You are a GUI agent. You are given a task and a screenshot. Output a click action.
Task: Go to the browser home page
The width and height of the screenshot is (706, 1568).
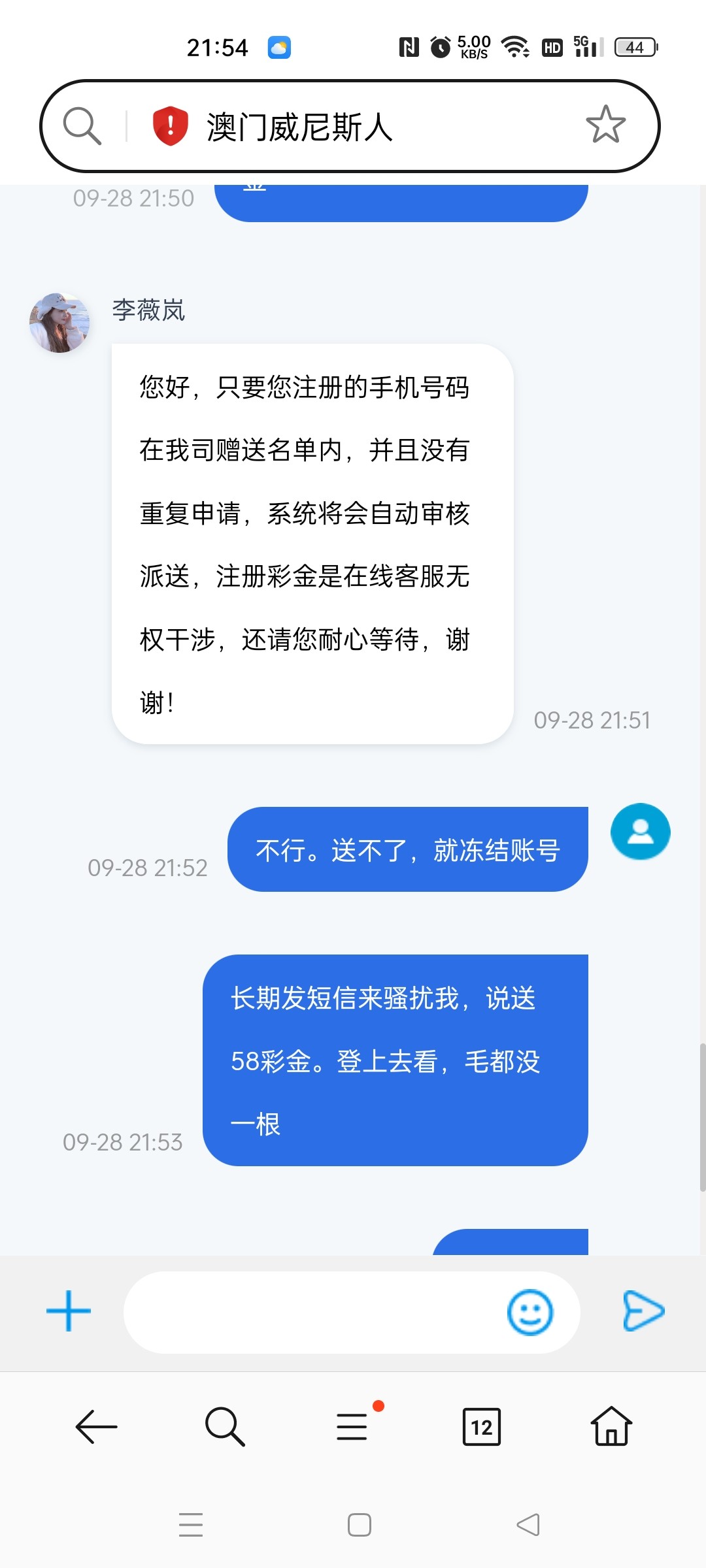(611, 1427)
